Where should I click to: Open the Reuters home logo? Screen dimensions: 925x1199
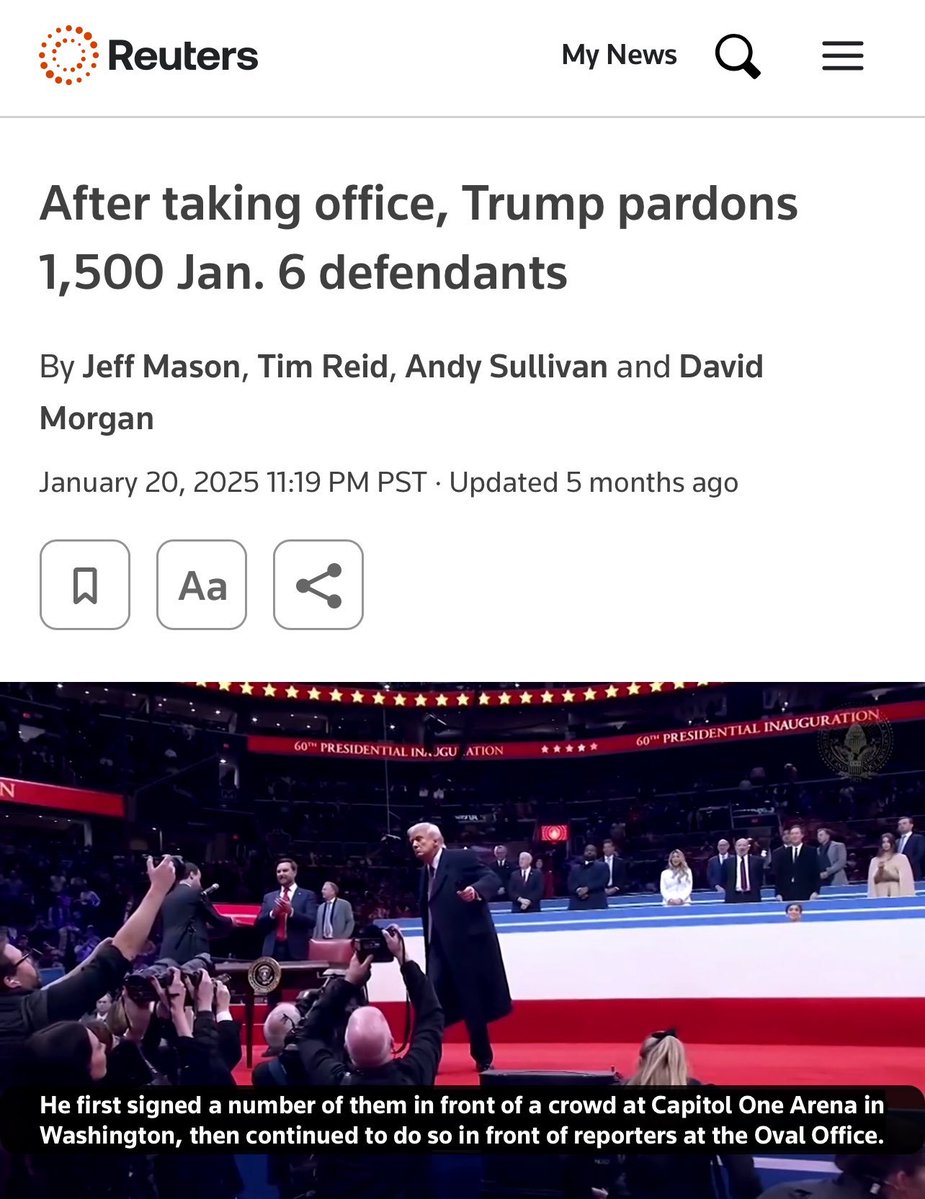[148, 55]
